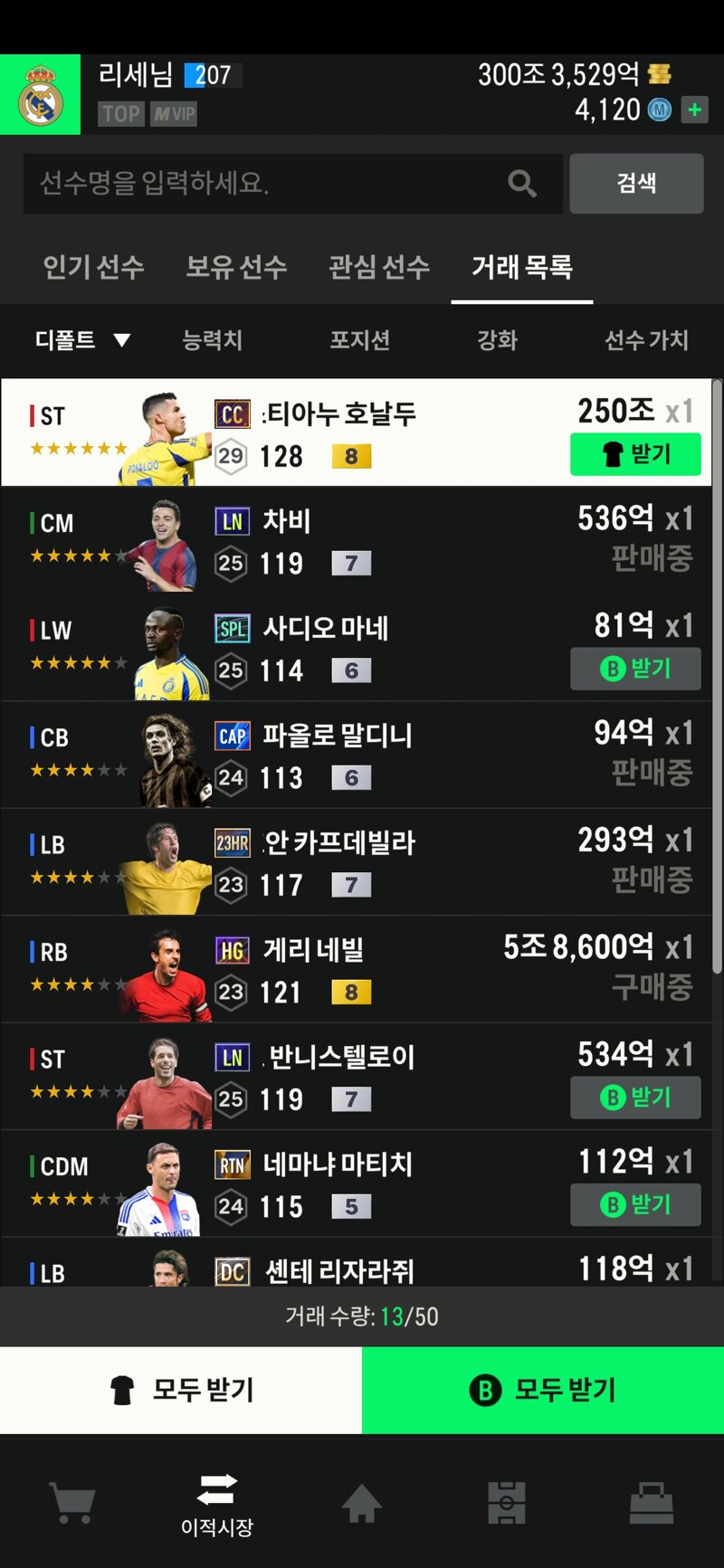Collect BP for 사디오 마네 sale
This screenshot has height=1568, width=724.
635,669
